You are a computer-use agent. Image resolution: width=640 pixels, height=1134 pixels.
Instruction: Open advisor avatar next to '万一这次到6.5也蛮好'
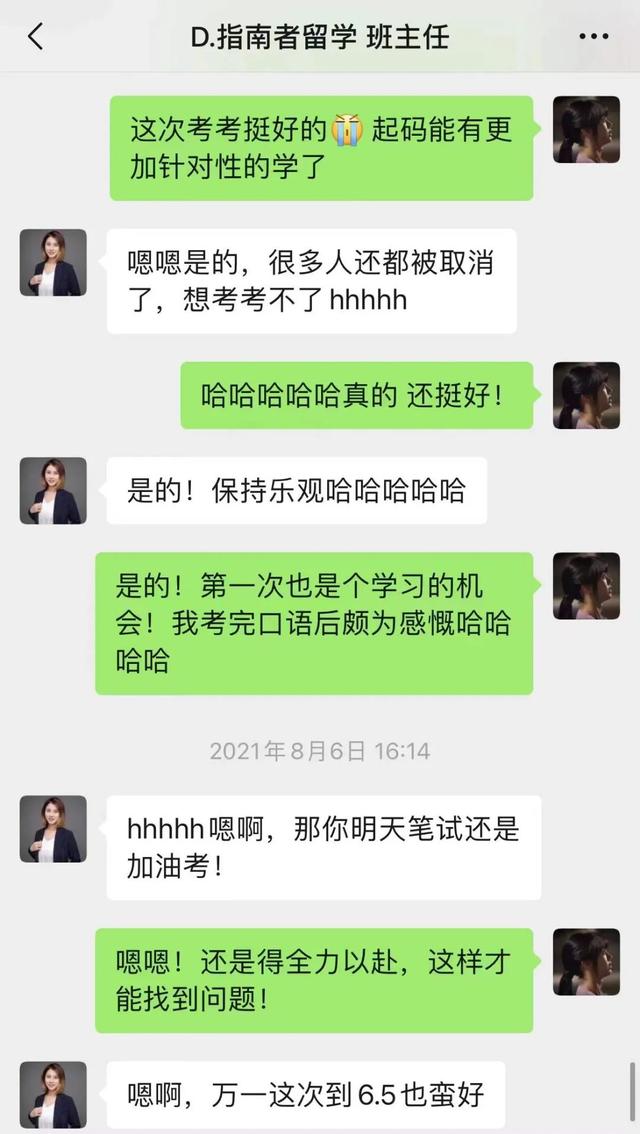point(53,1095)
